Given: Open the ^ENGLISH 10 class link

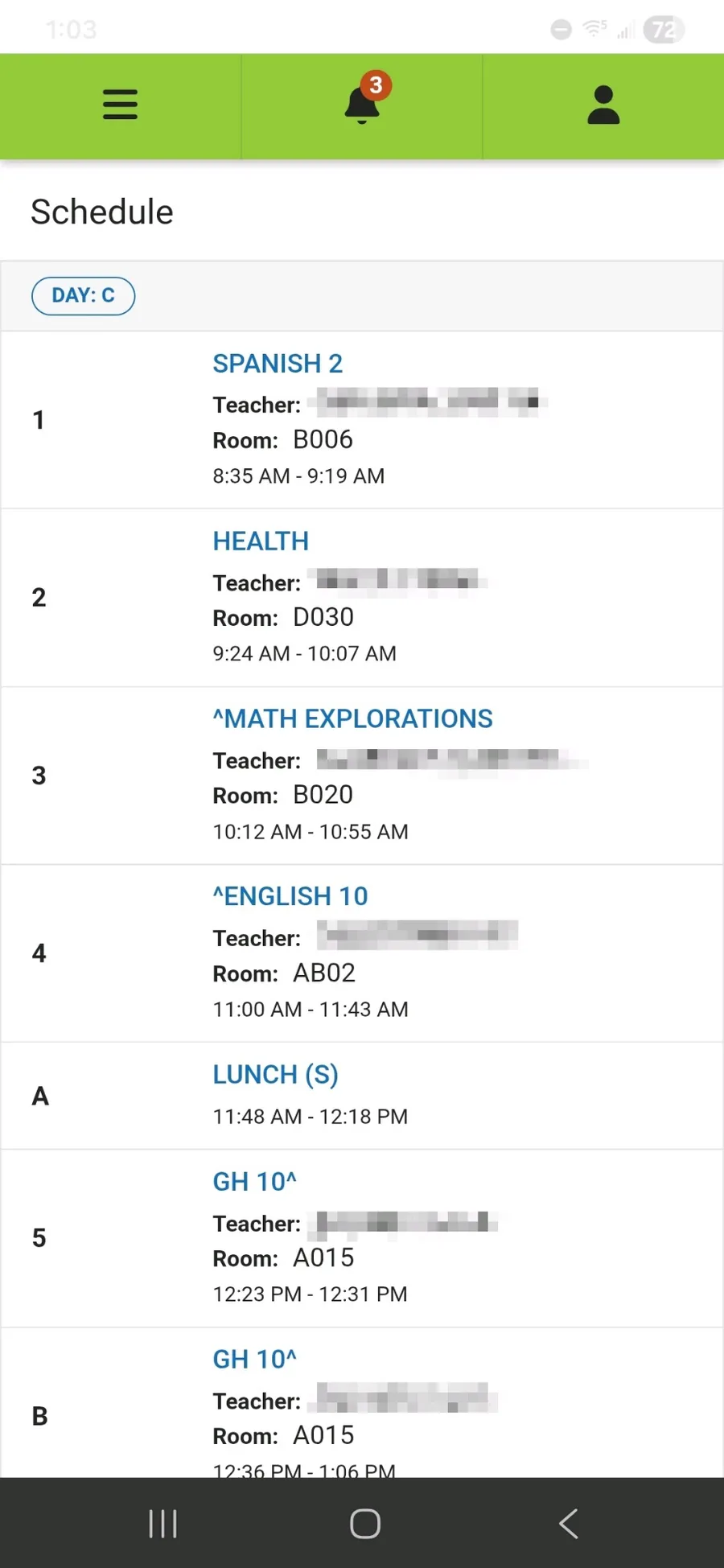Looking at the screenshot, I should coord(290,896).
